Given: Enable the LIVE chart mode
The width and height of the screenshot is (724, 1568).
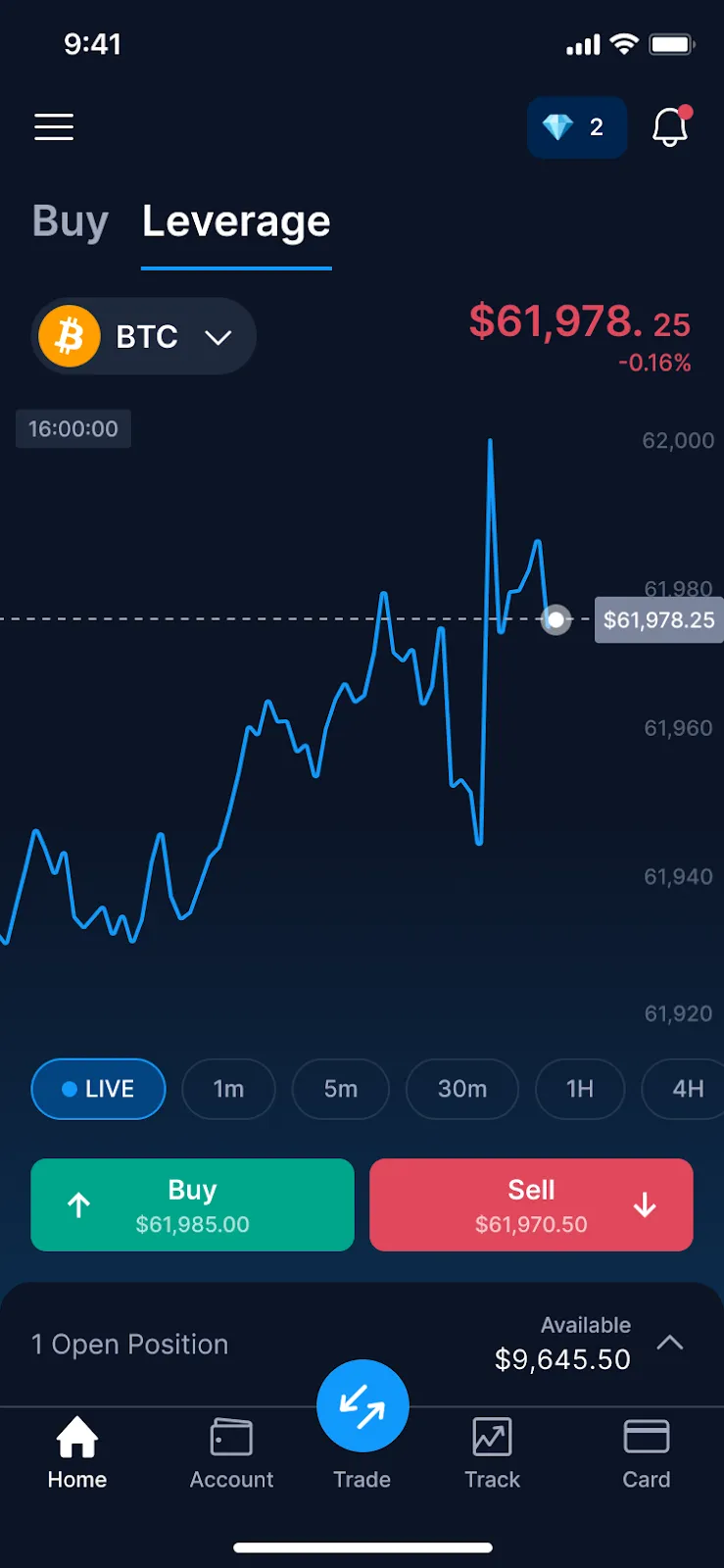Looking at the screenshot, I should (x=98, y=1089).
